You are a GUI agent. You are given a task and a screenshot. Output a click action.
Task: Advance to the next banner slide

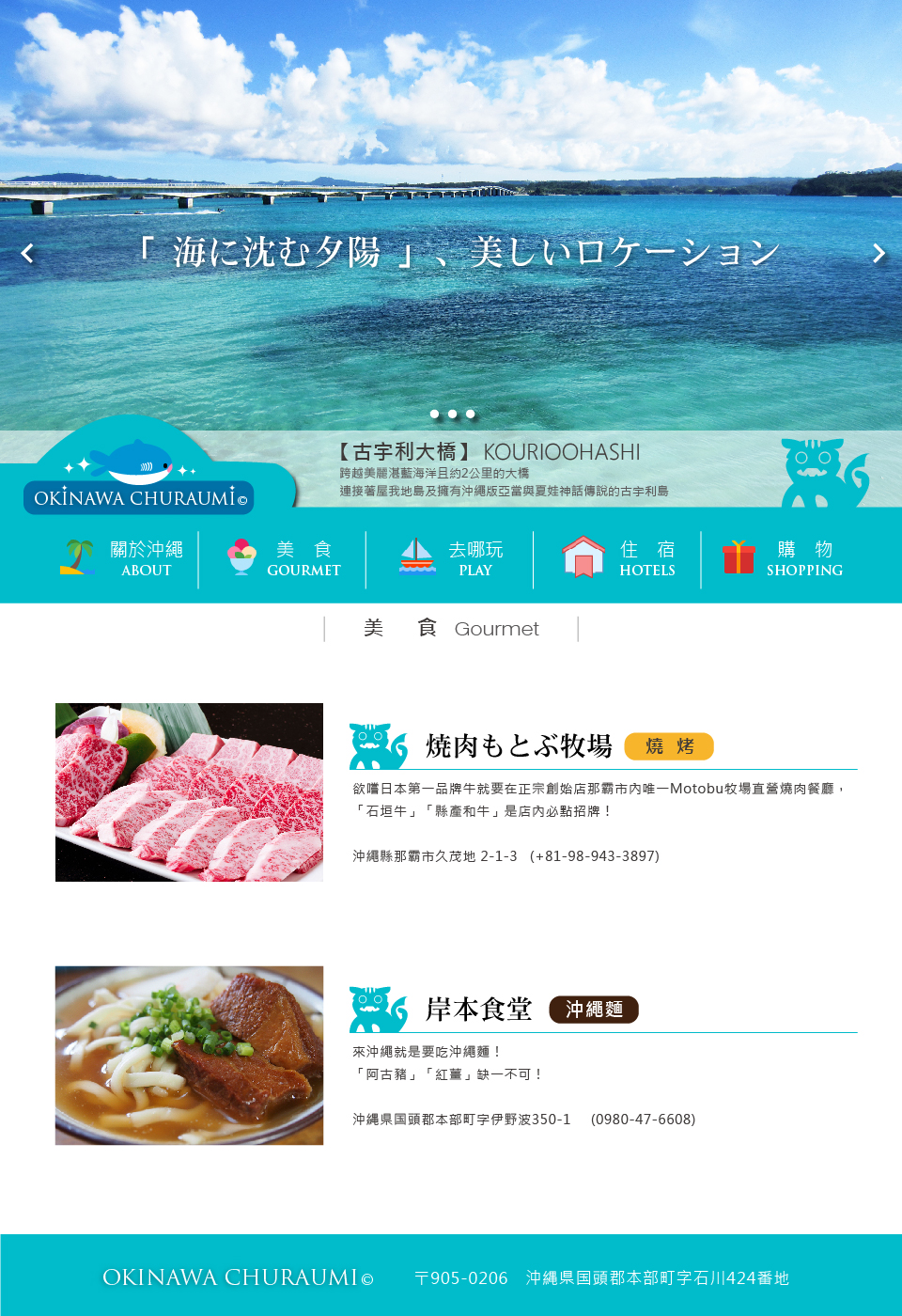point(878,254)
